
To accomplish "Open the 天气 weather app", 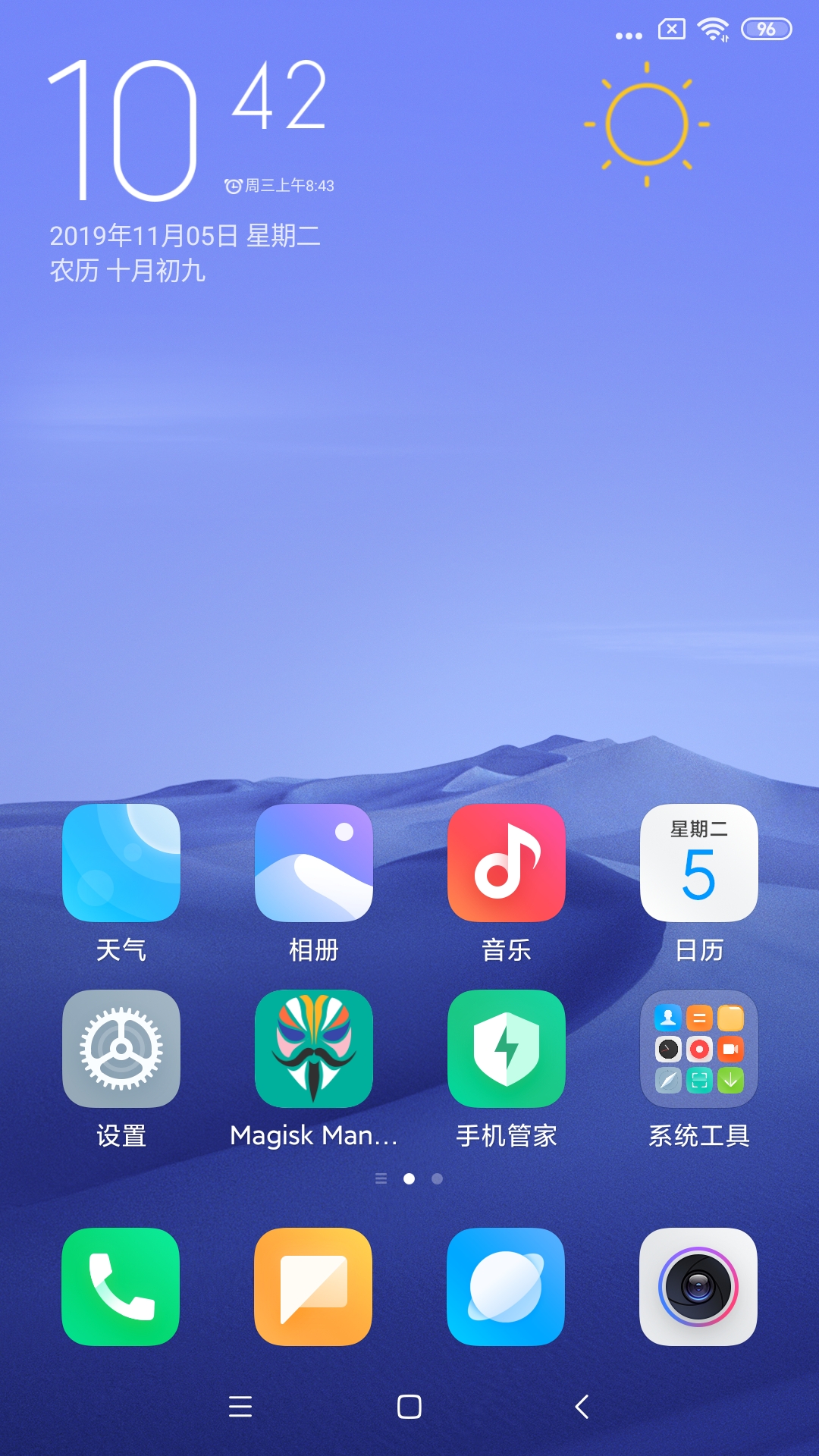I will (121, 863).
